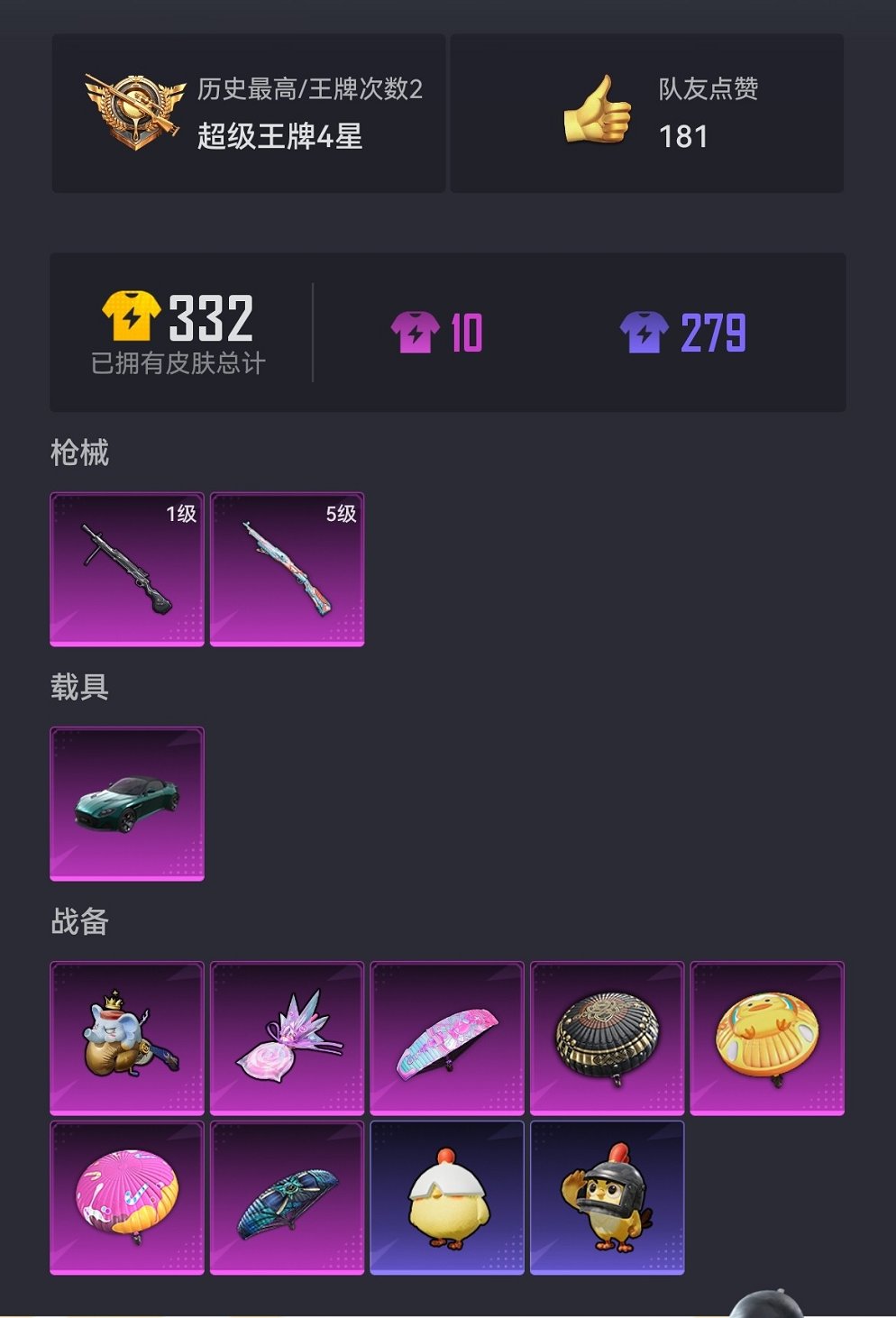Open the helmeted saluting chick item
Viewport: 896px width, 1318px height.
coord(607,1197)
